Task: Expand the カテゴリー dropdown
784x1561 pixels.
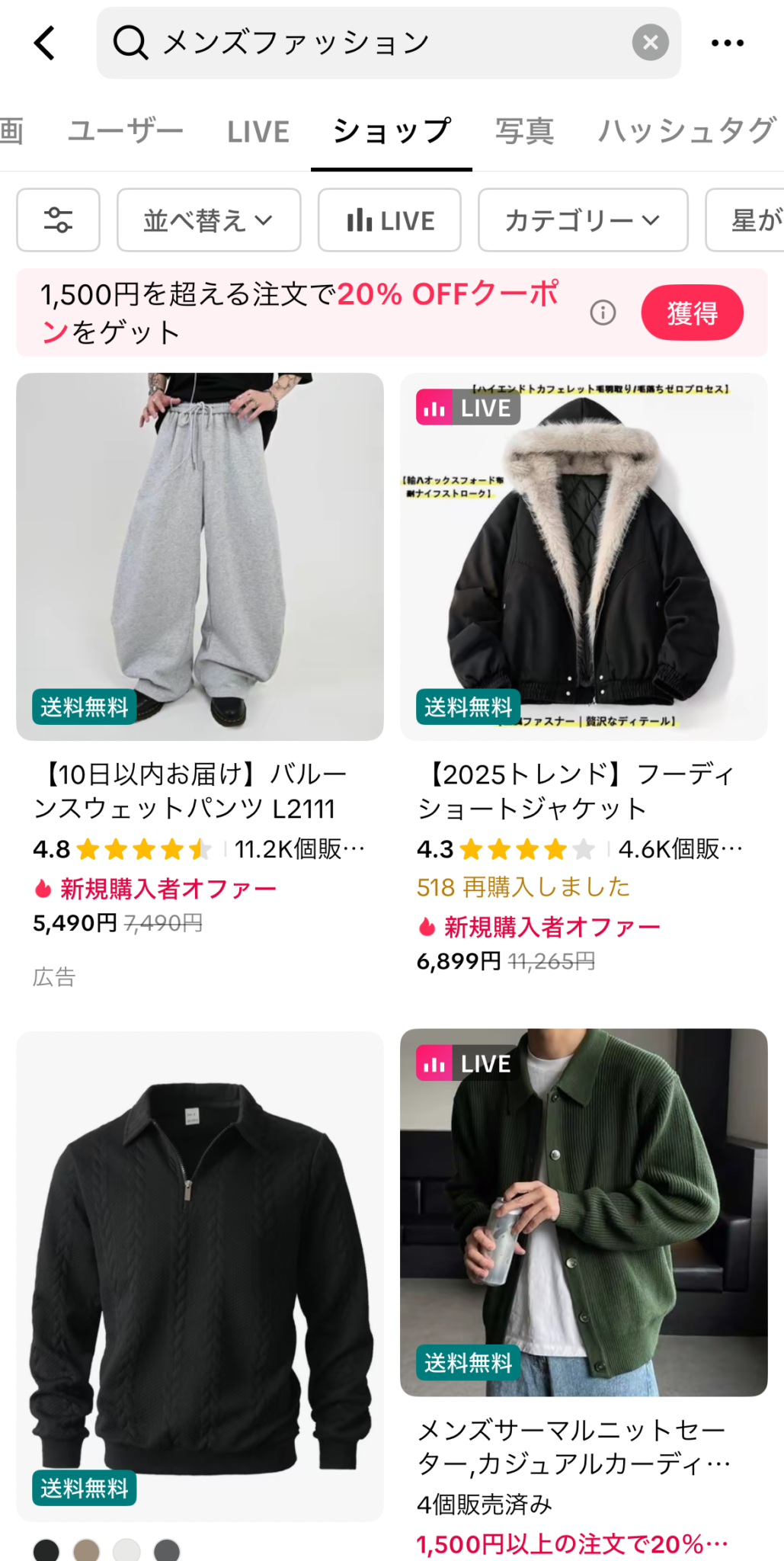Action: [x=582, y=220]
